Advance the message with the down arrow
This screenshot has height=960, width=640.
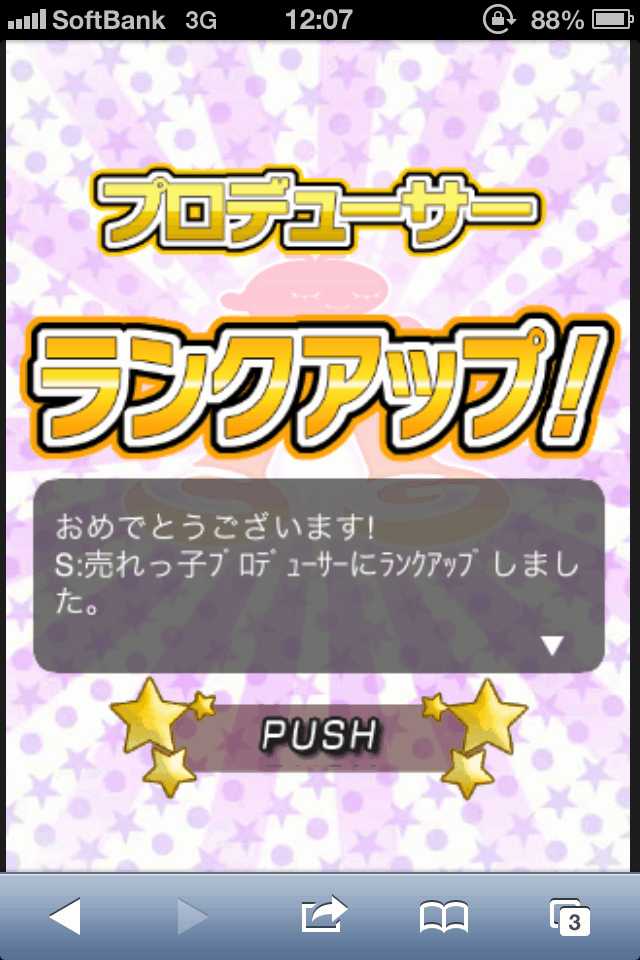click(553, 645)
